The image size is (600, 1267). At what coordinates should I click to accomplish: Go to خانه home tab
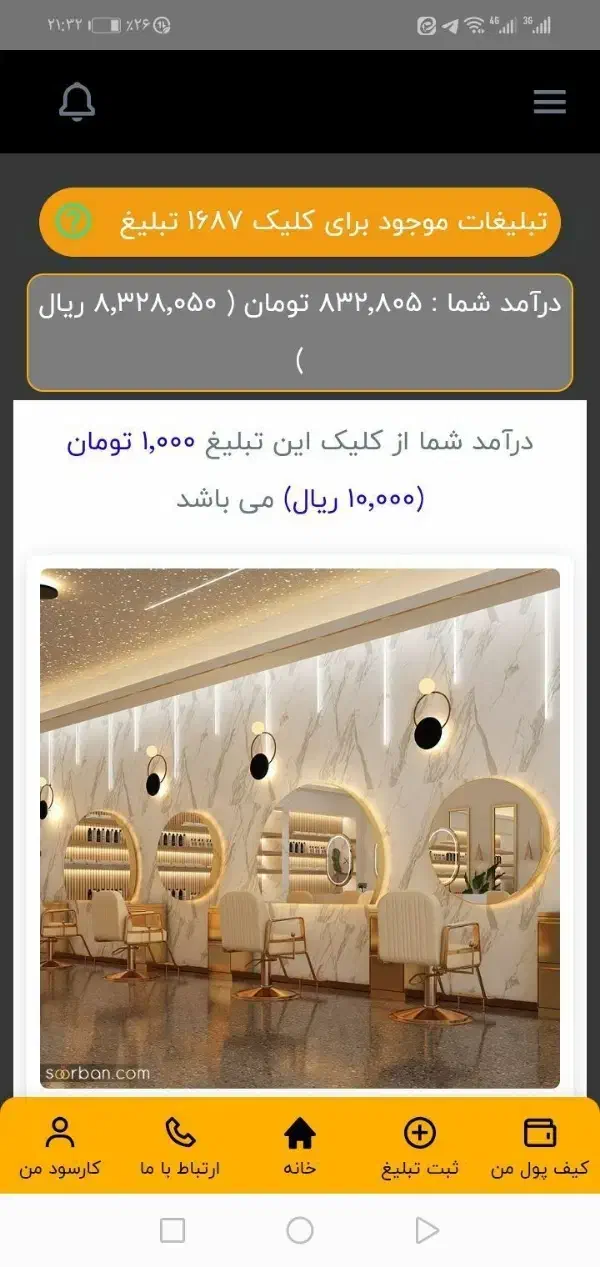tap(300, 1146)
